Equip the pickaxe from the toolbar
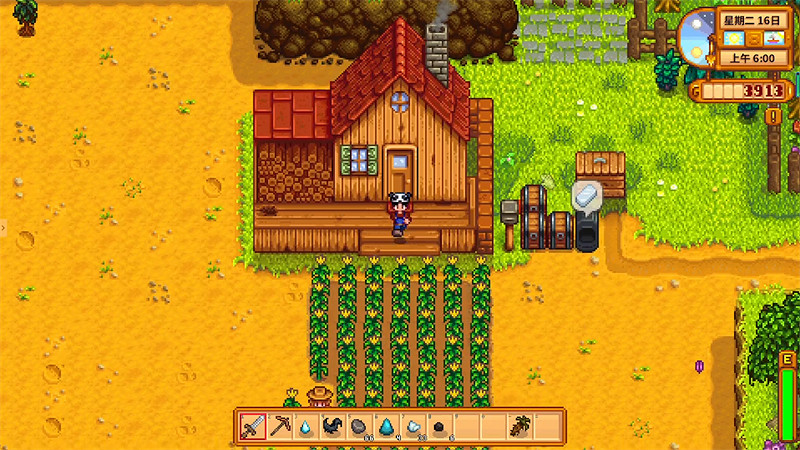 pyautogui.click(x=278, y=426)
